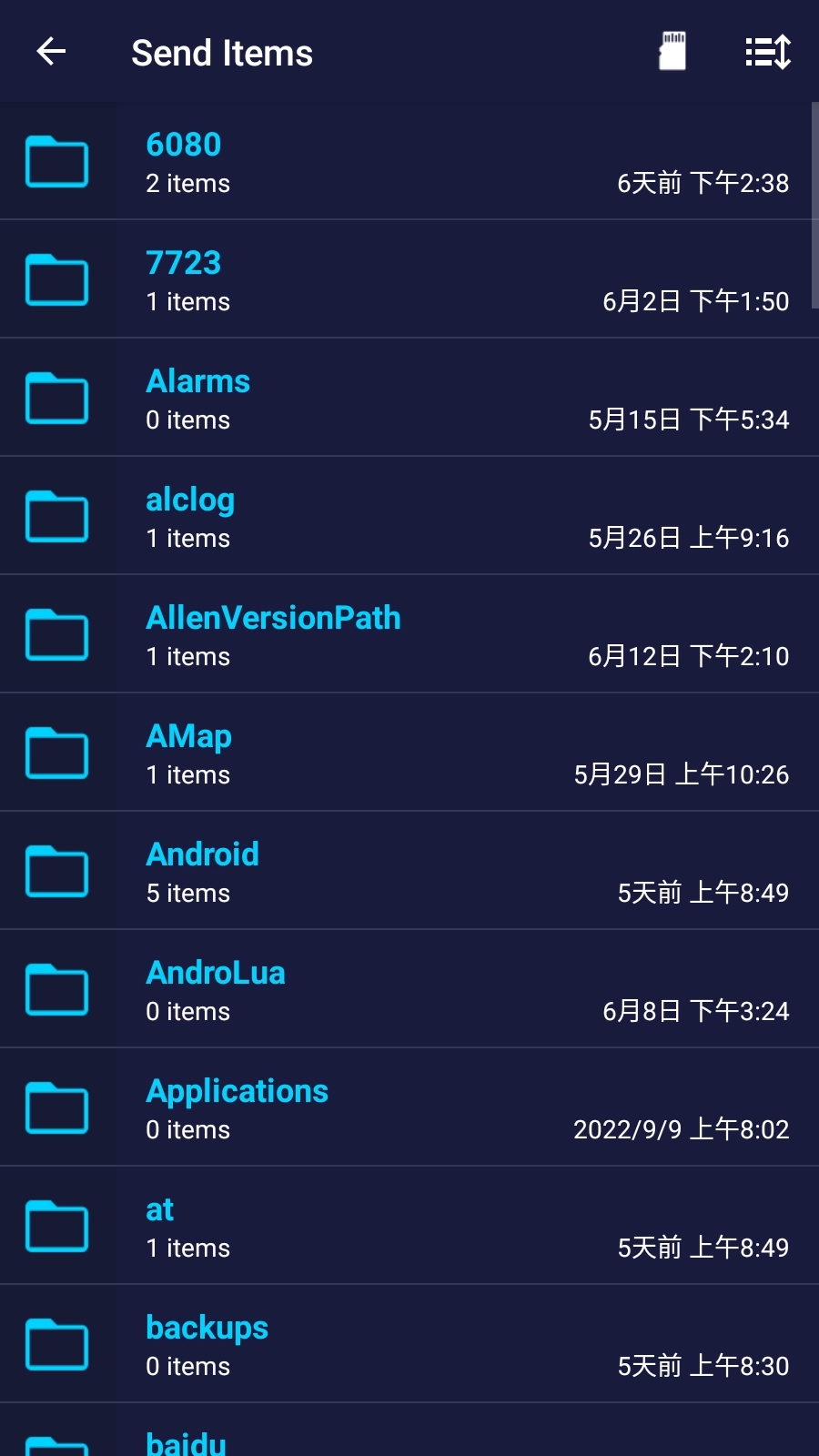This screenshot has width=819, height=1456.
Task: Tap the folder icon next to 6080
Action: click(x=56, y=162)
